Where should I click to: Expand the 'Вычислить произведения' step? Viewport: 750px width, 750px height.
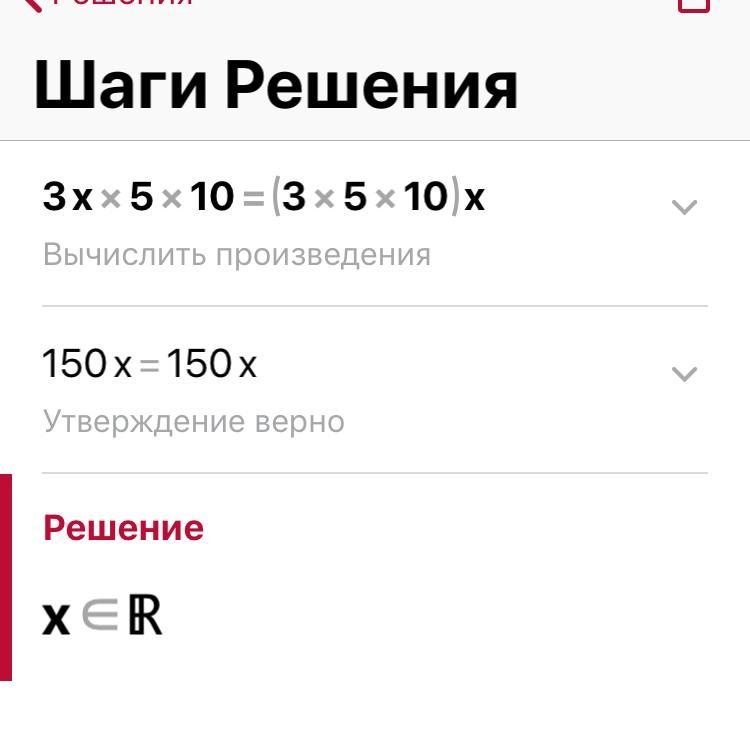coord(684,207)
